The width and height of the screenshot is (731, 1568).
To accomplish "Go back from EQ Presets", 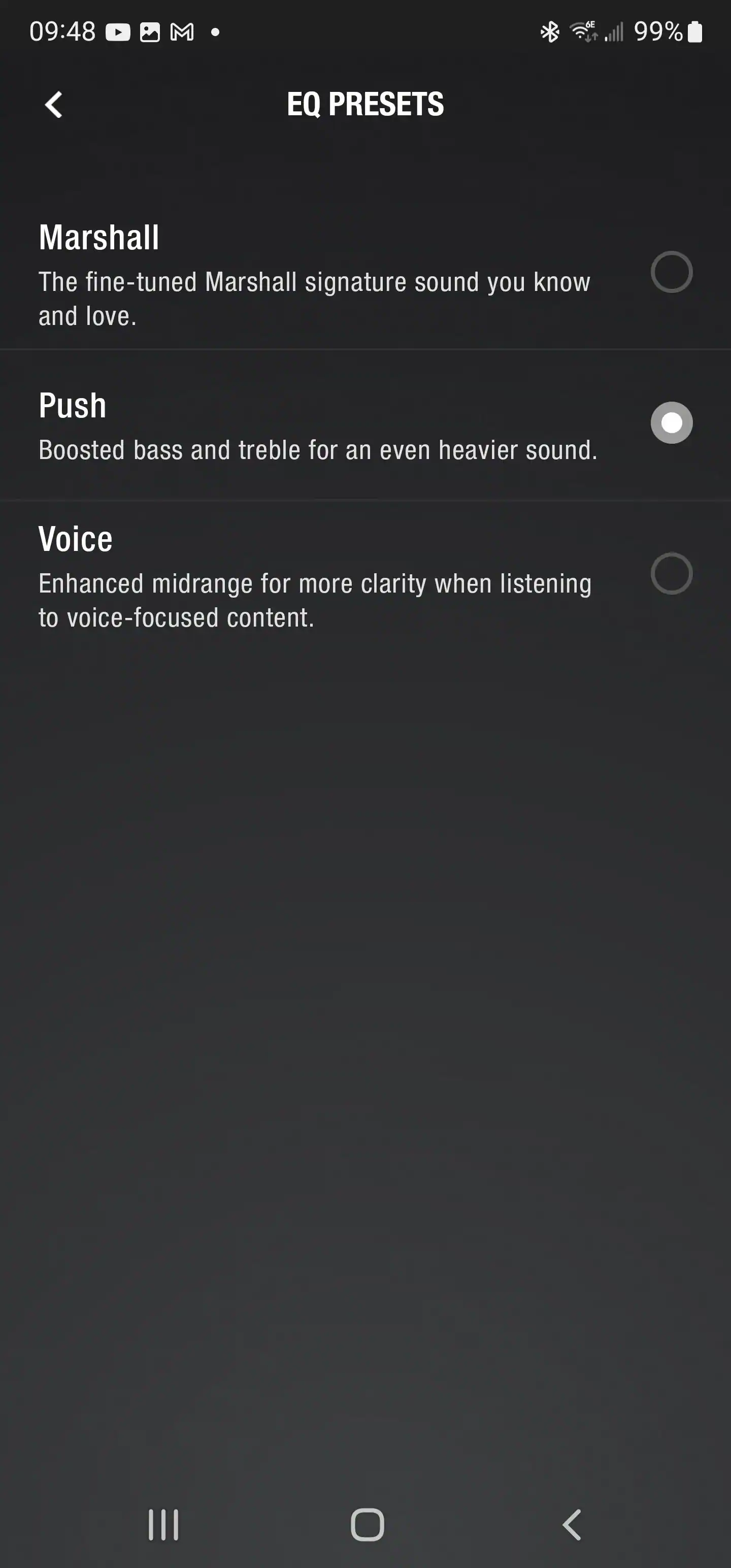I will pyautogui.click(x=54, y=105).
